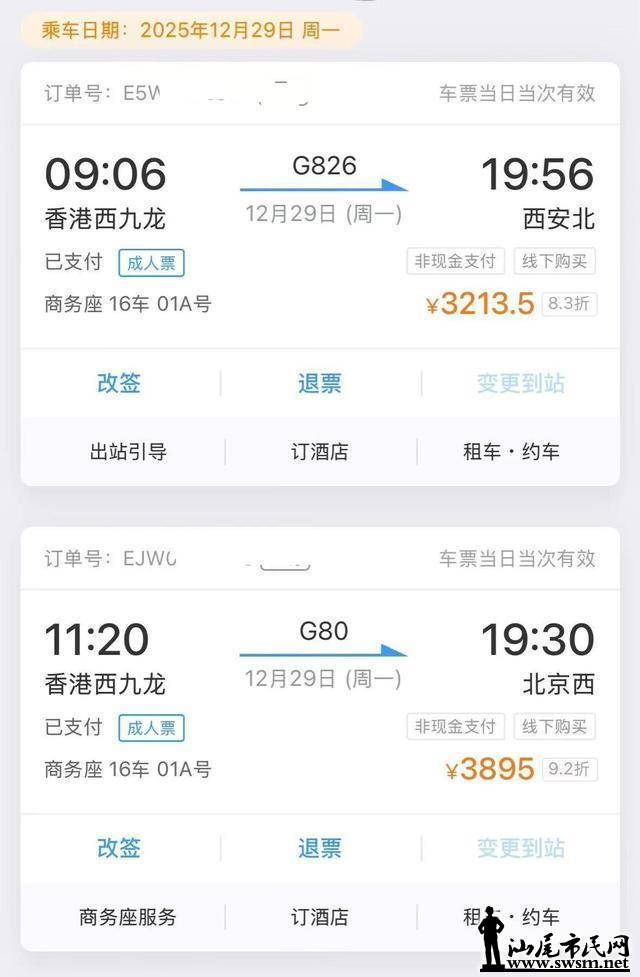Tap 变更到站 for the G80 ticket

[520, 848]
